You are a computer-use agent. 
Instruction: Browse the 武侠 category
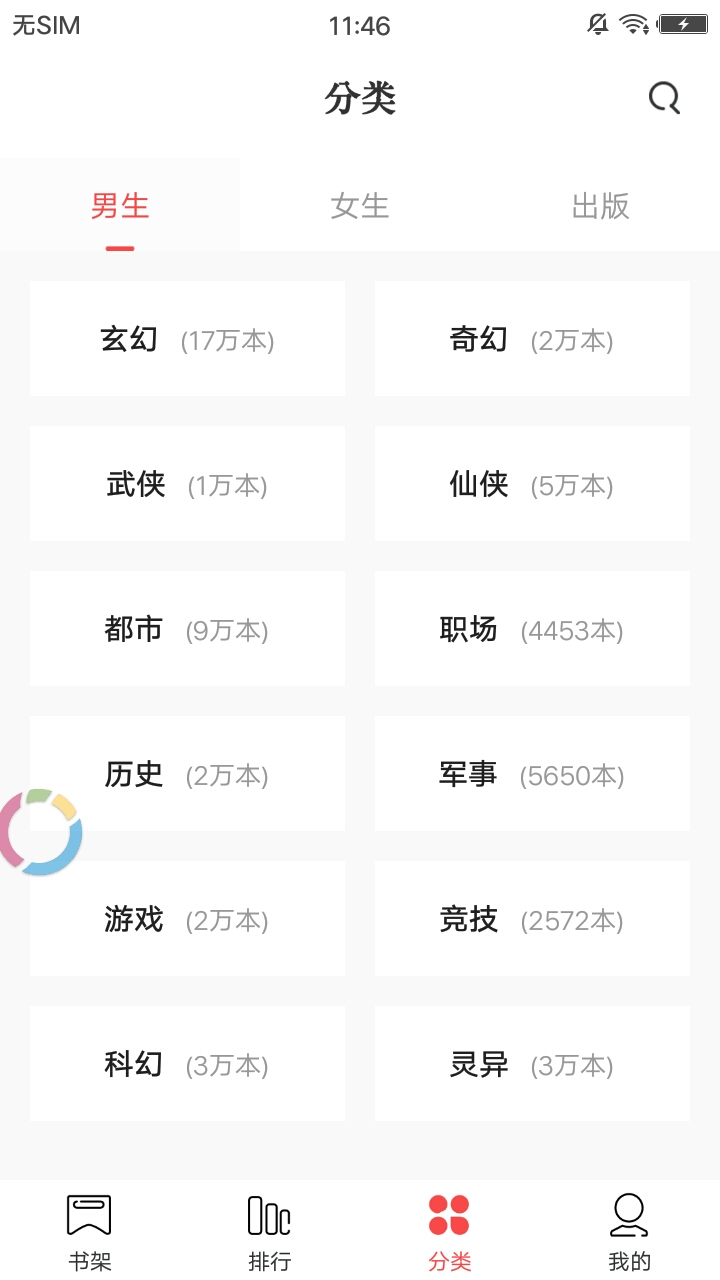187,483
